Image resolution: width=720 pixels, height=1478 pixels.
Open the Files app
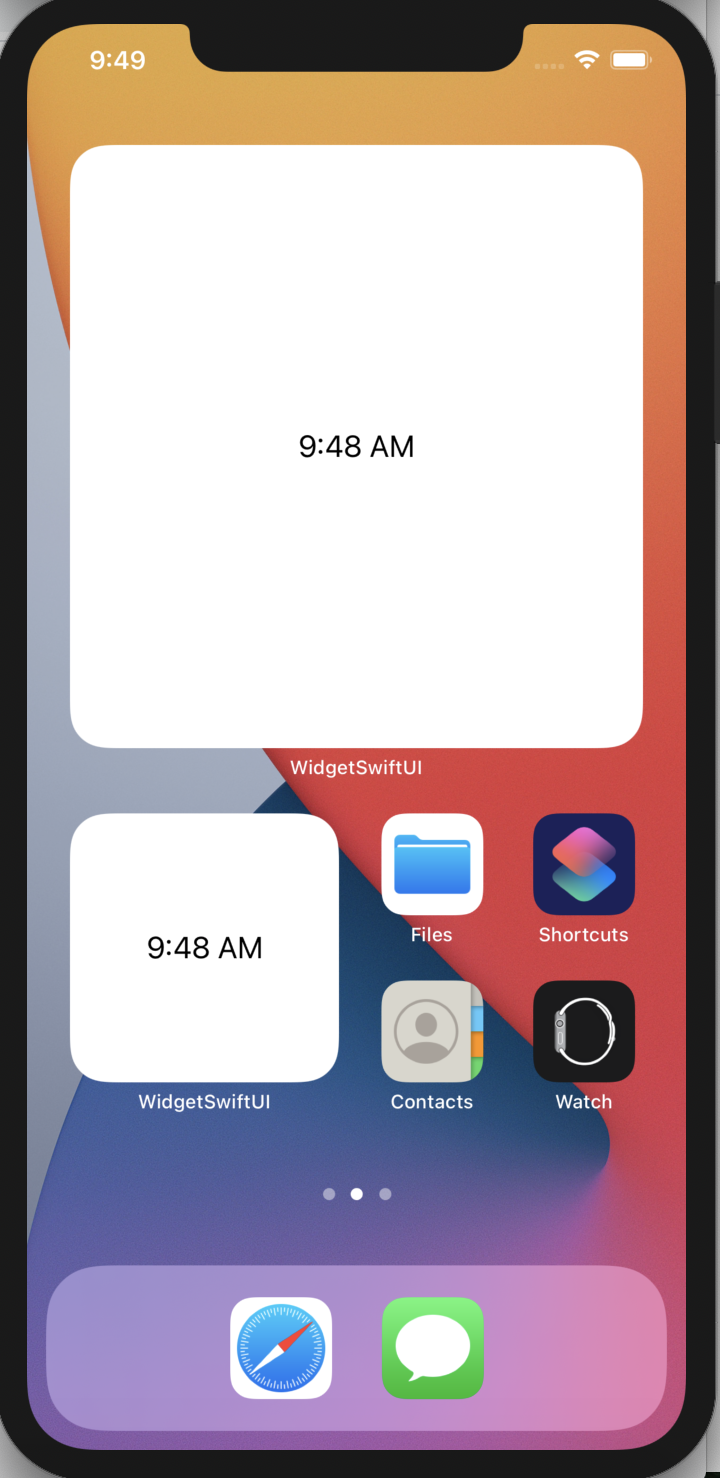432,865
